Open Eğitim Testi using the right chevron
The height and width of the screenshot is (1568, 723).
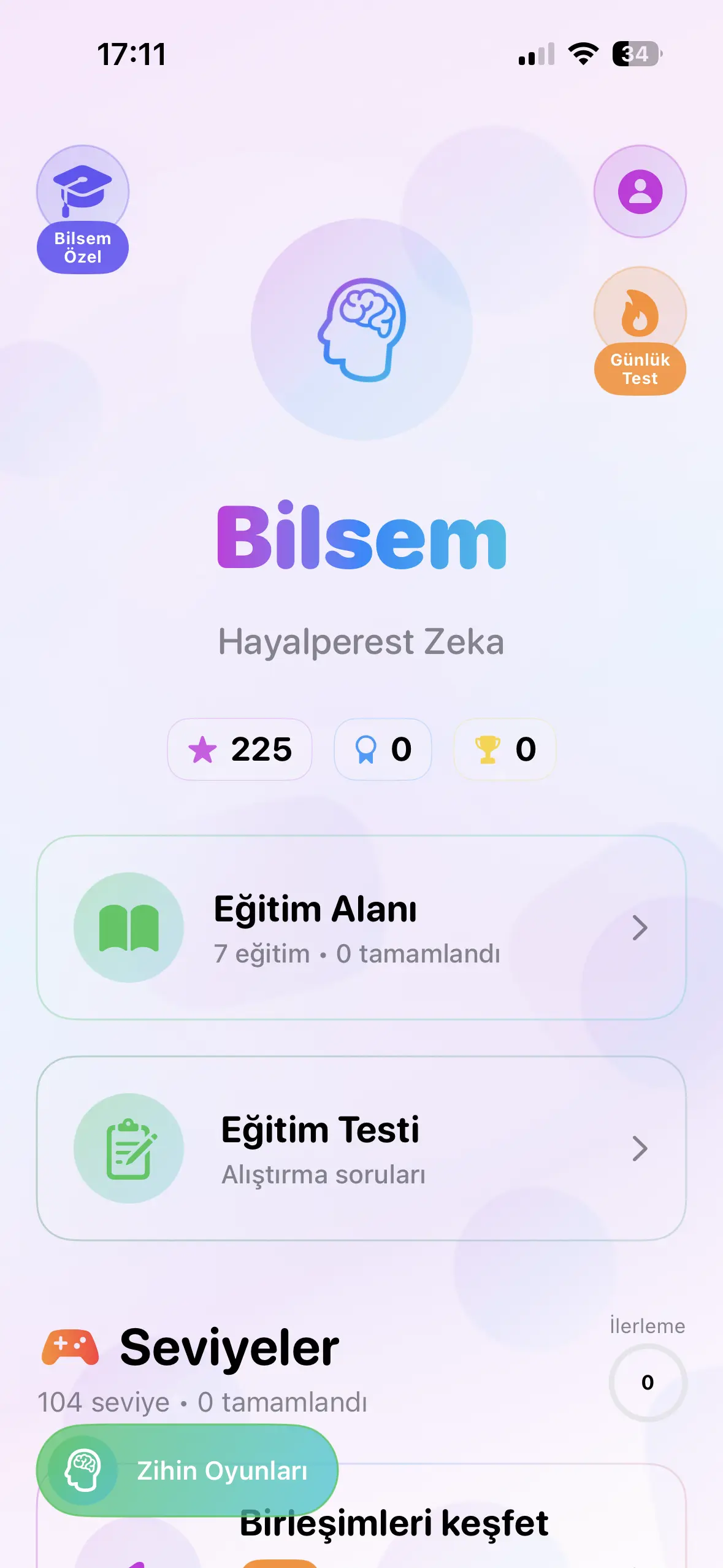pos(640,1149)
